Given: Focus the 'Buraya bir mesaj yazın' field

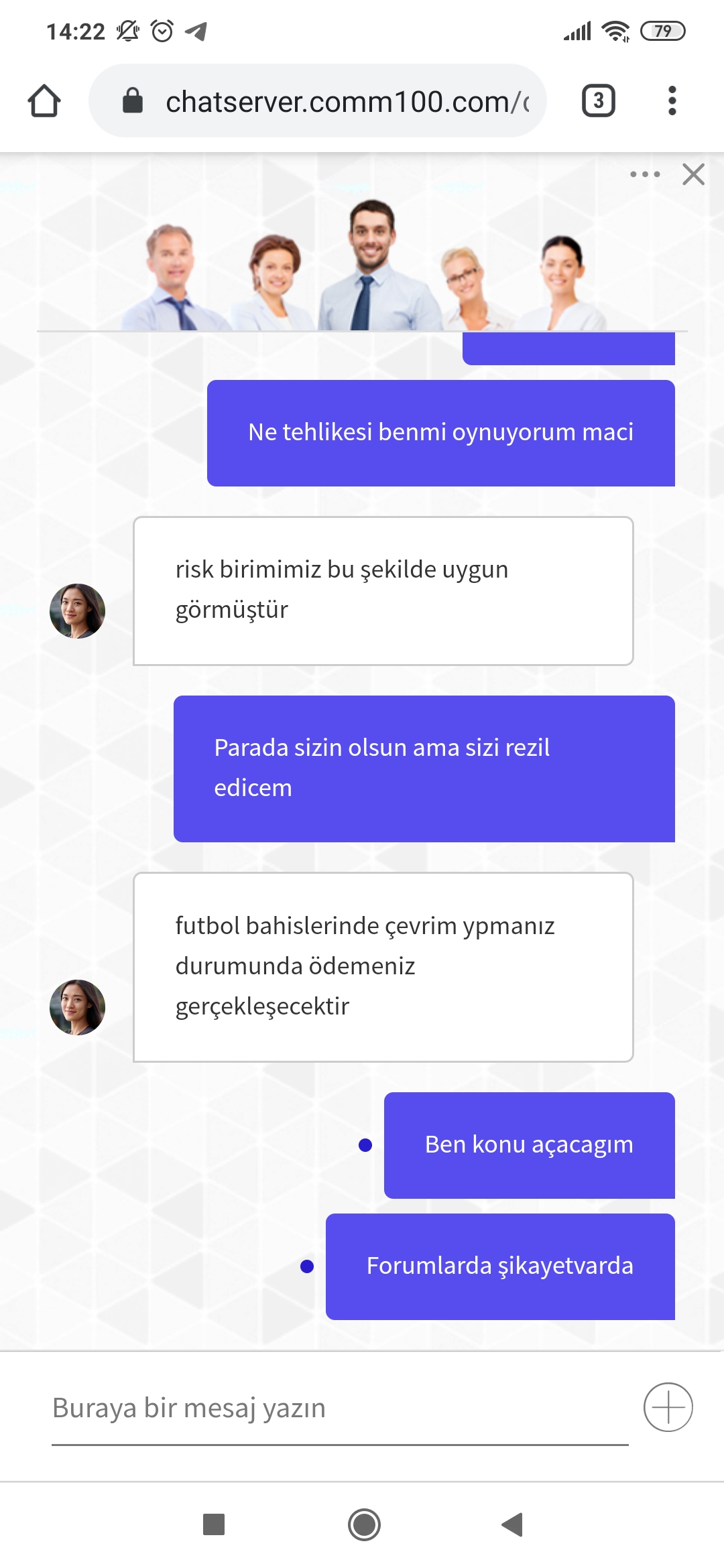Looking at the screenshot, I should coord(340,1408).
